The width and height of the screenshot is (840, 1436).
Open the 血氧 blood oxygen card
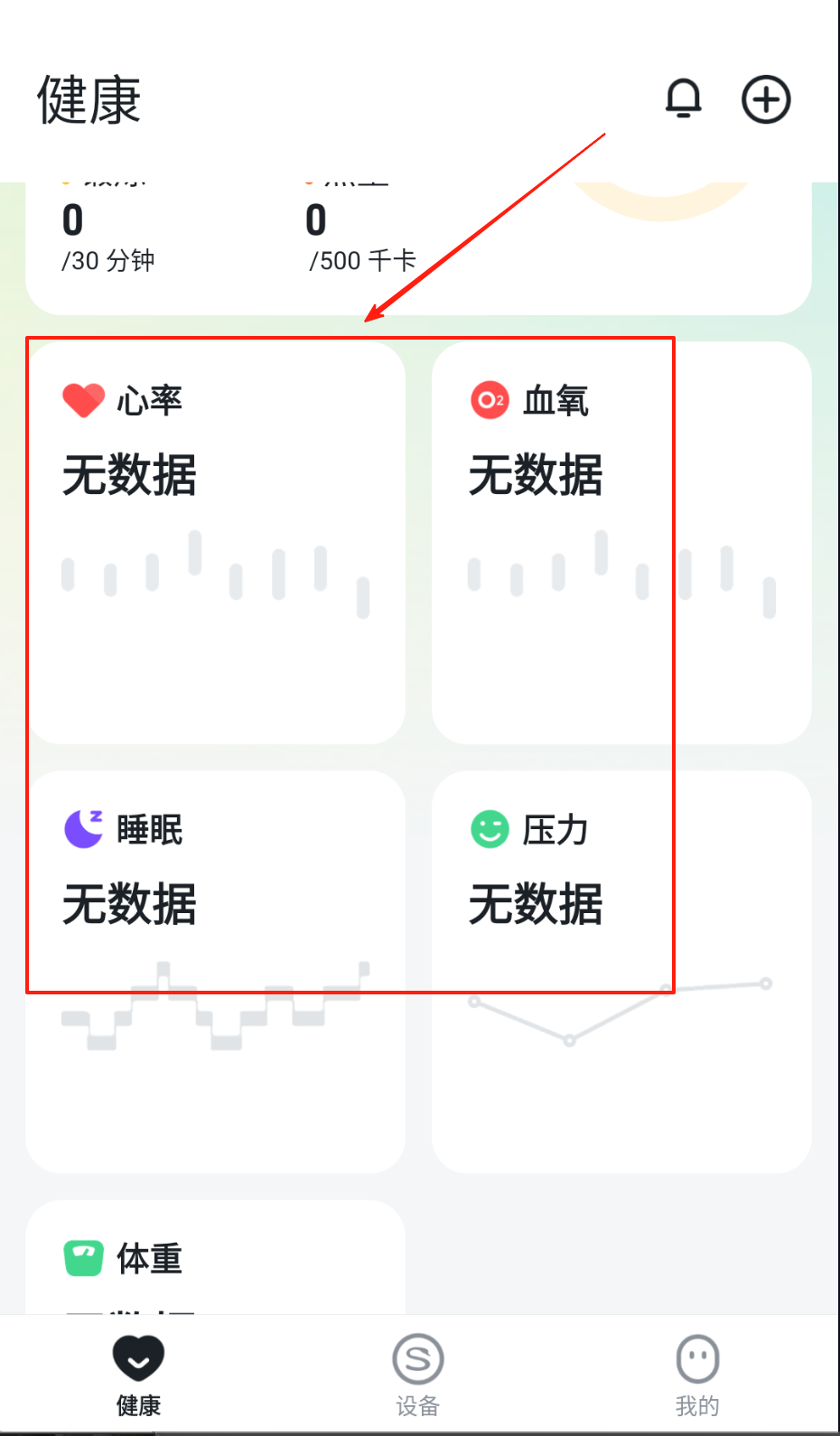(621, 542)
